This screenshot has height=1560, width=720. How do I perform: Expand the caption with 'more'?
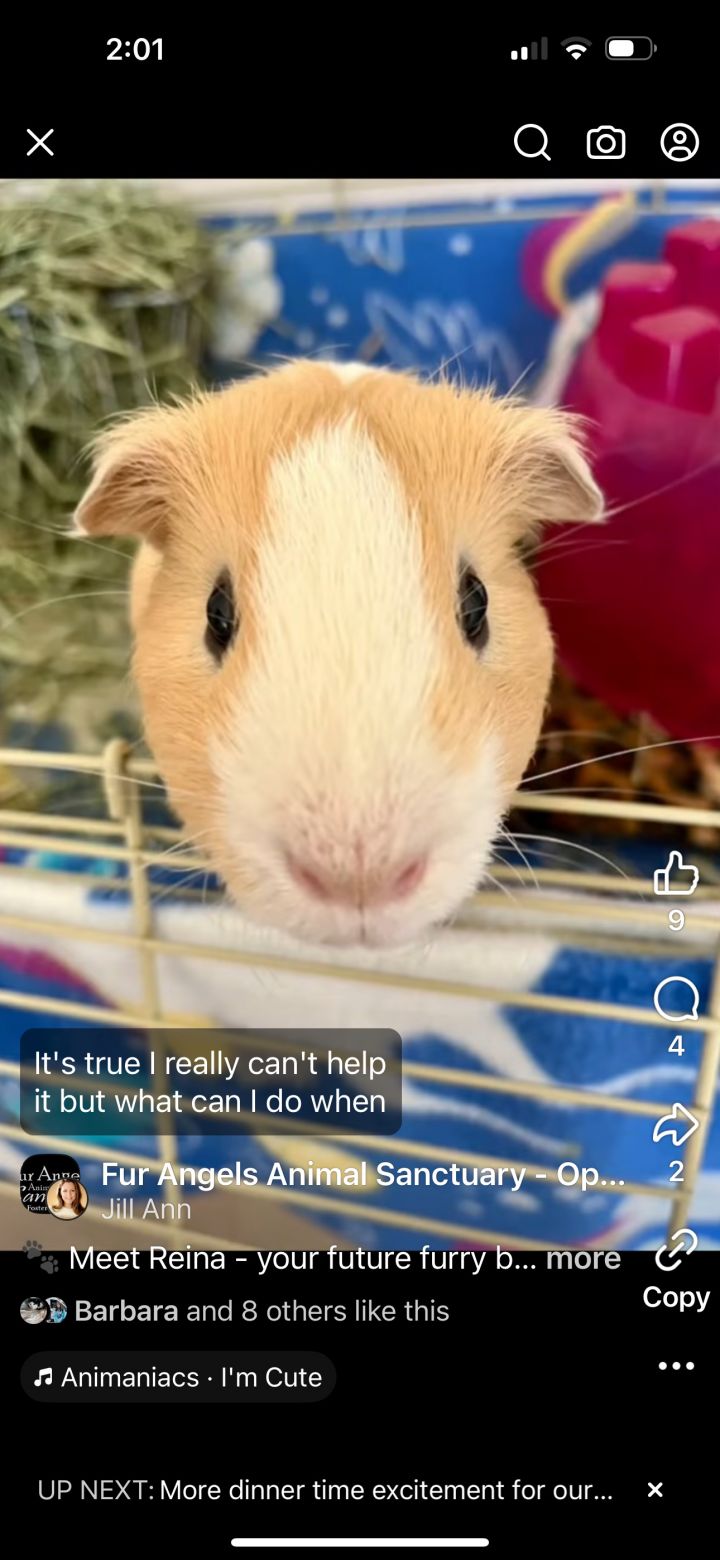[x=583, y=1258]
